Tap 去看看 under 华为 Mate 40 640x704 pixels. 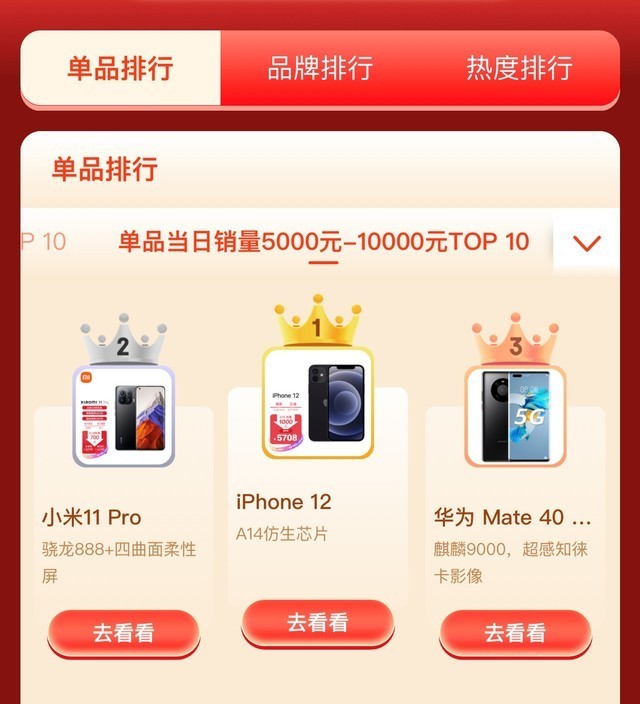point(515,633)
